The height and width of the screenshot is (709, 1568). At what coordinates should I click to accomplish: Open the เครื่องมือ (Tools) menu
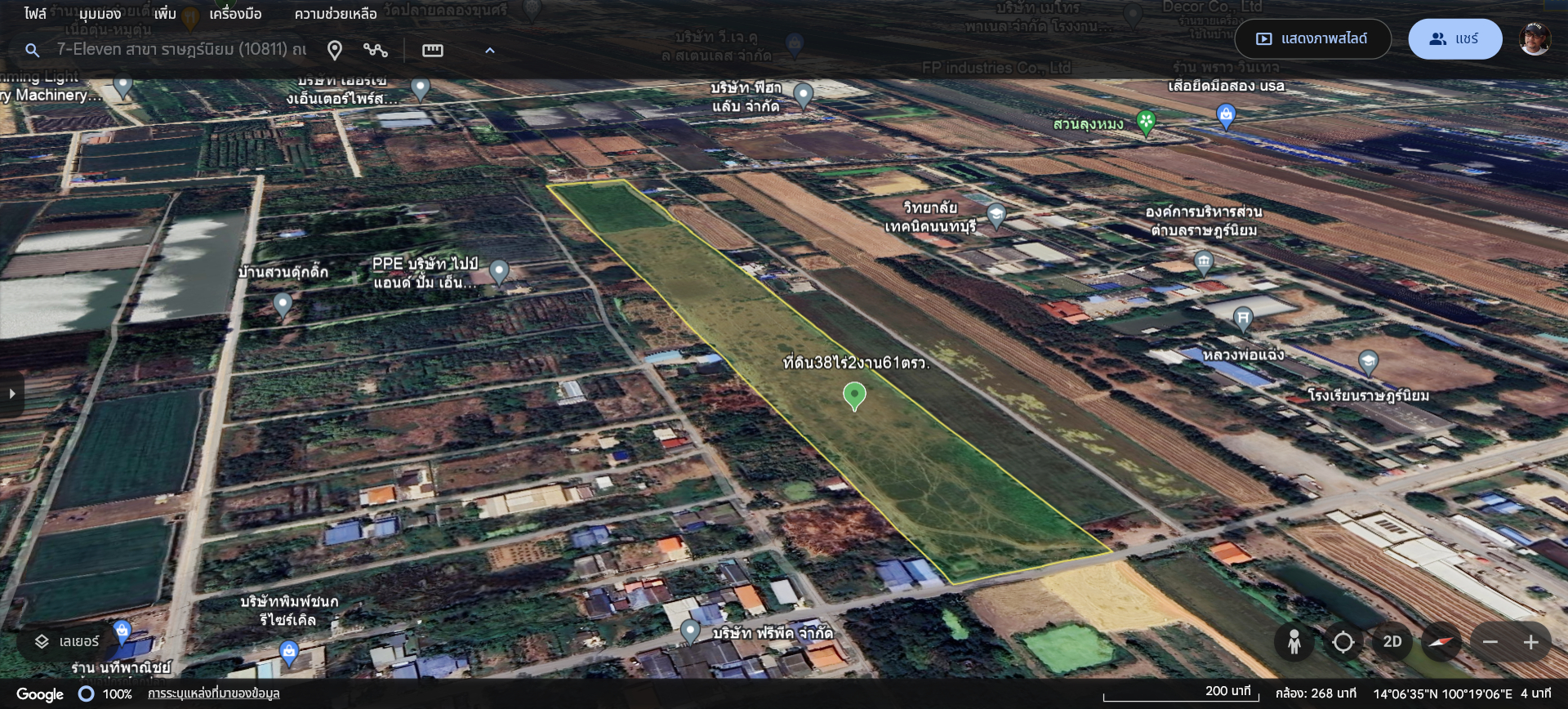[x=235, y=14]
